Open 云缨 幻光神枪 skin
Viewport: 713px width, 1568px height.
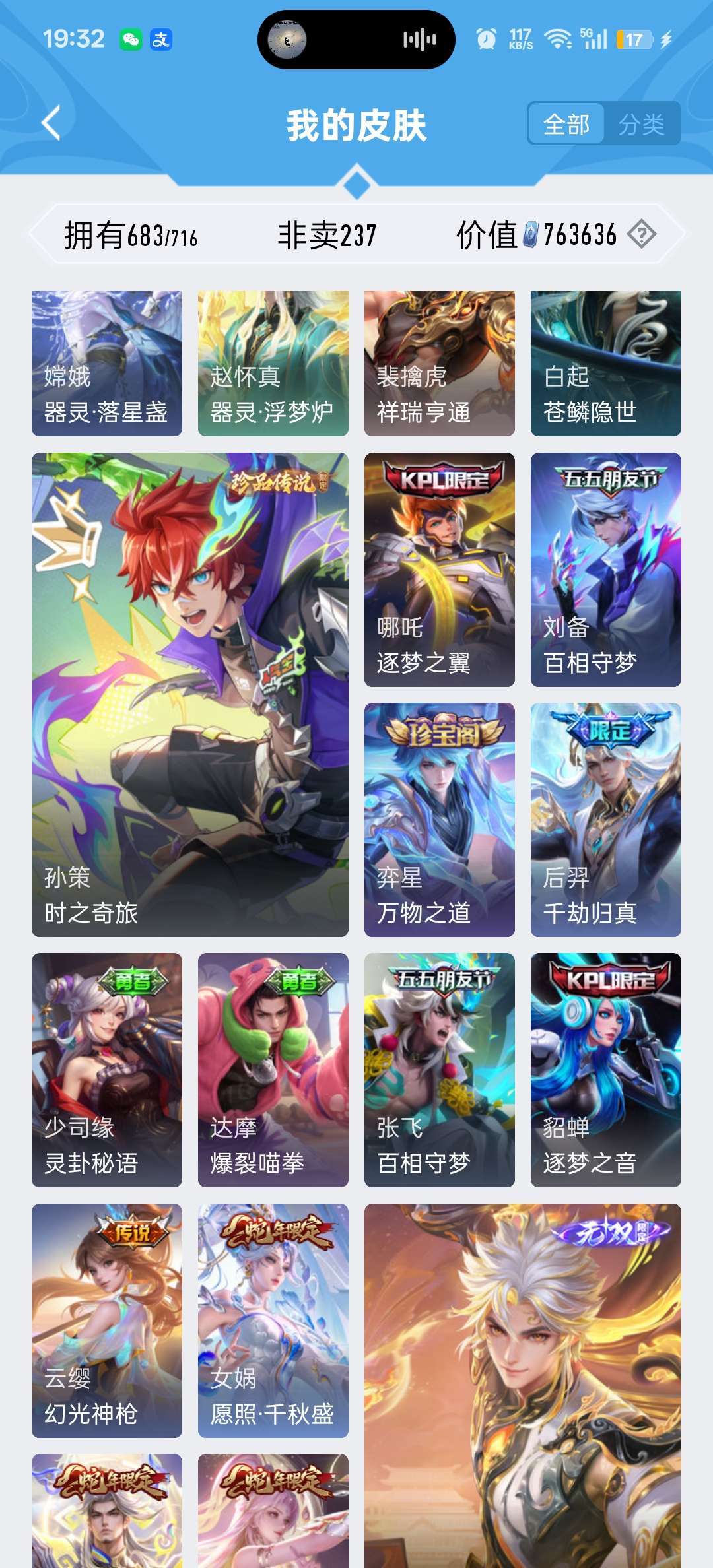pyautogui.click(x=107, y=1321)
